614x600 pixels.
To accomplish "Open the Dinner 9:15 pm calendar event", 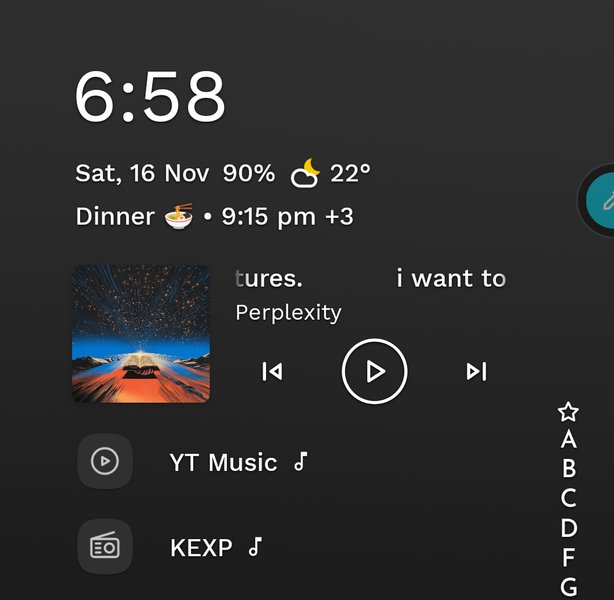I will click(x=214, y=216).
